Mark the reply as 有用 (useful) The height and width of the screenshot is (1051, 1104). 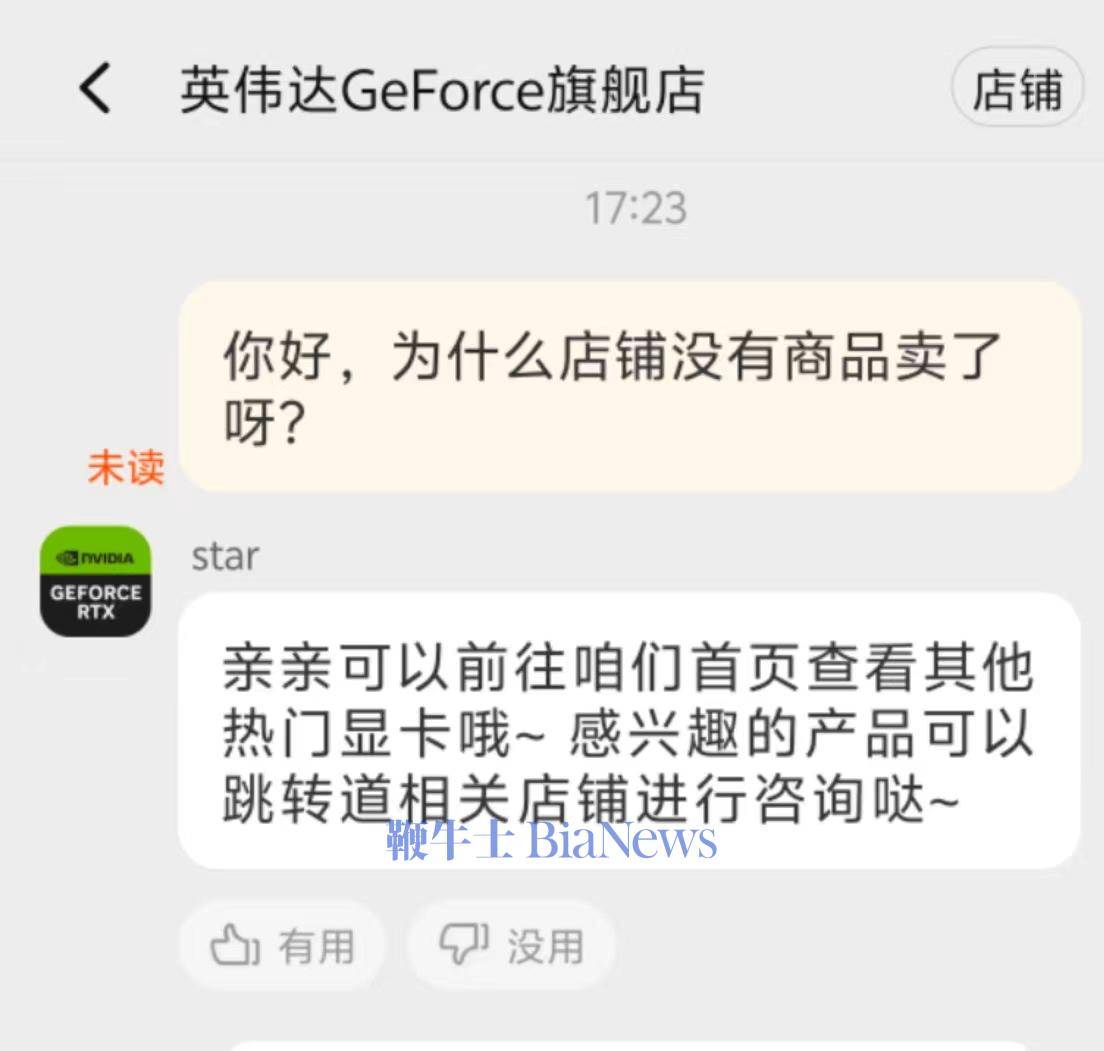(x=283, y=945)
